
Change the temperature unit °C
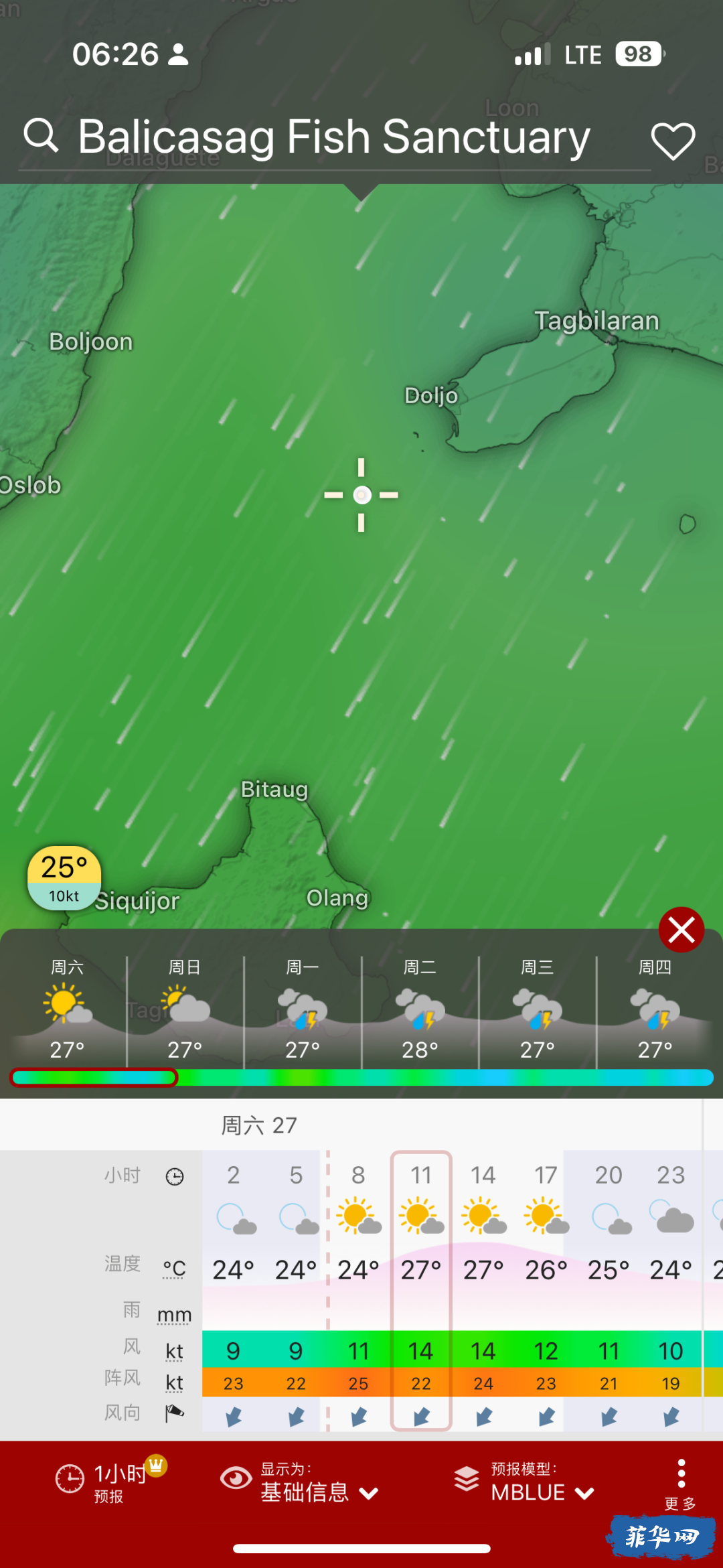click(x=174, y=1269)
